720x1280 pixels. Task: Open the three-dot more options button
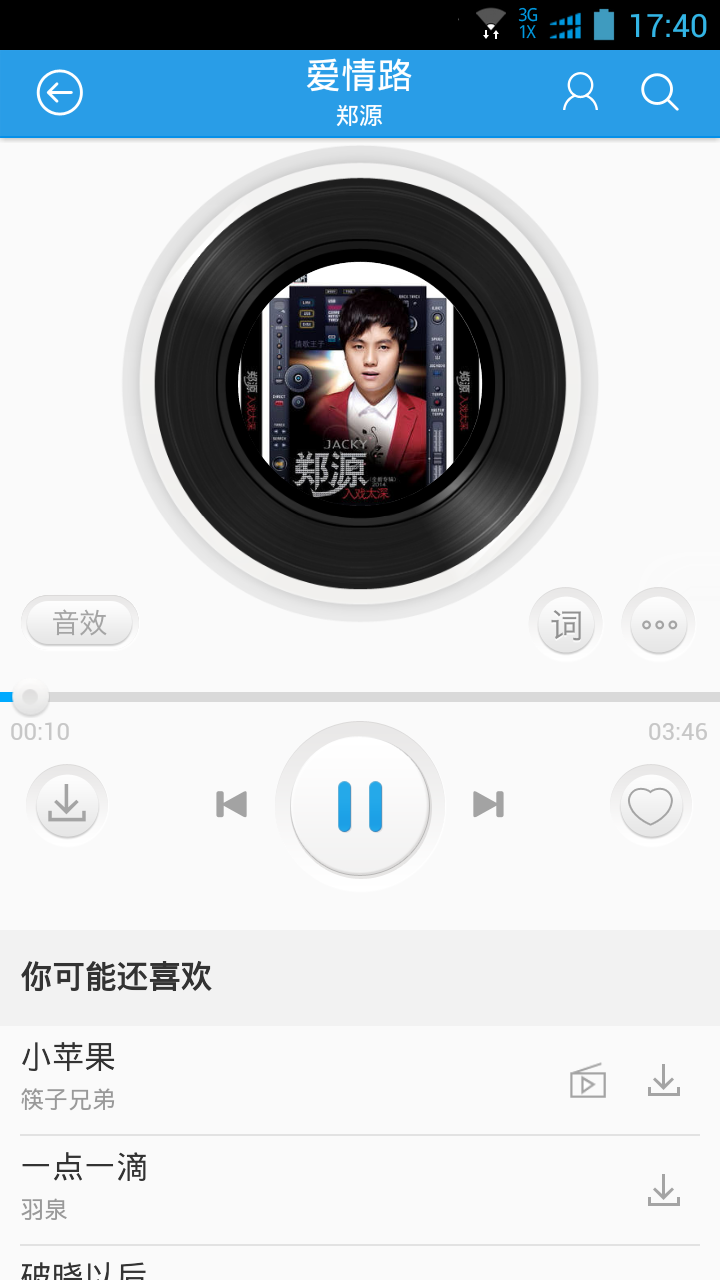pos(659,625)
